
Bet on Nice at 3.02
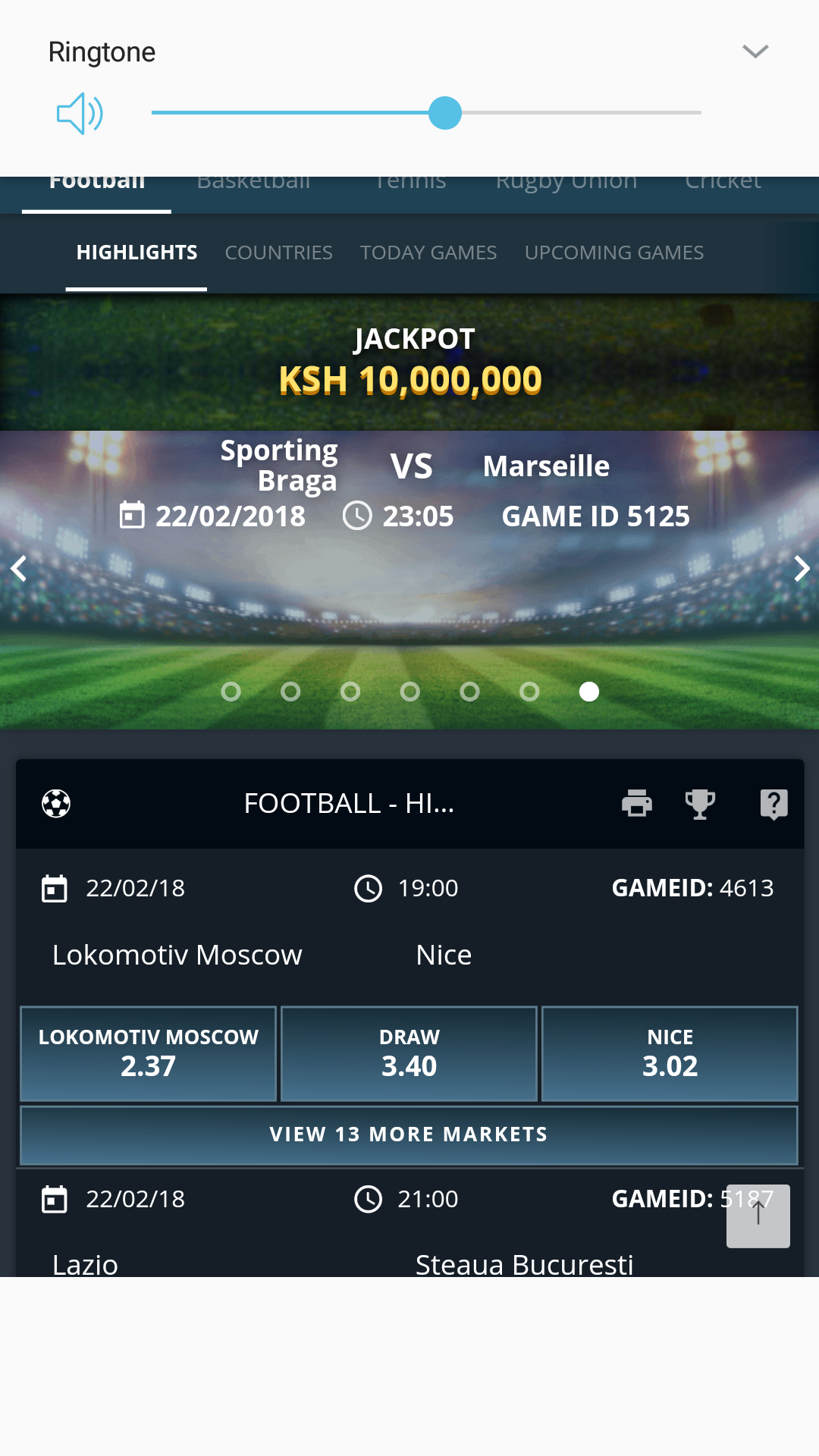(670, 1053)
